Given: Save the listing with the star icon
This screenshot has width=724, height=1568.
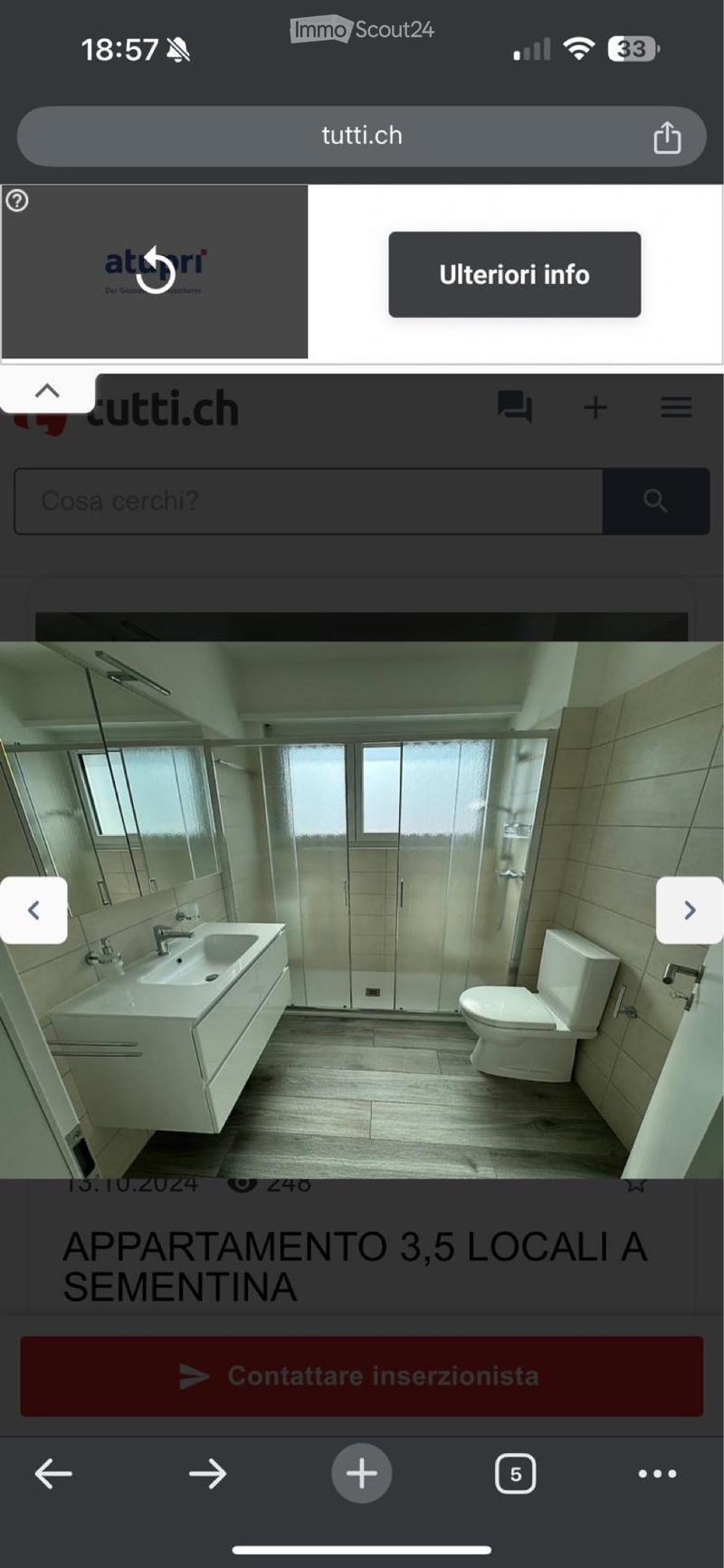Looking at the screenshot, I should pyautogui.click(x=636, y=1182).
